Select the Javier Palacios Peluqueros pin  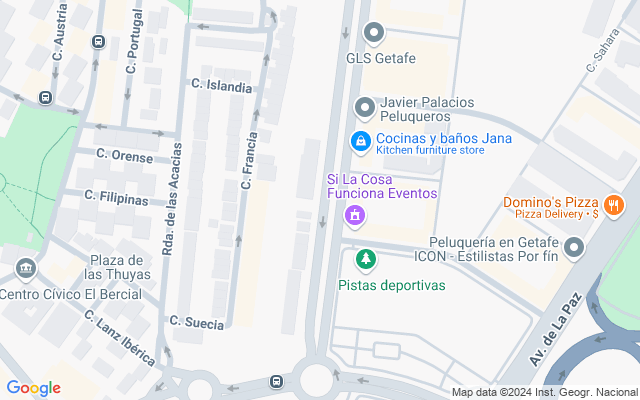pos(365,107)
